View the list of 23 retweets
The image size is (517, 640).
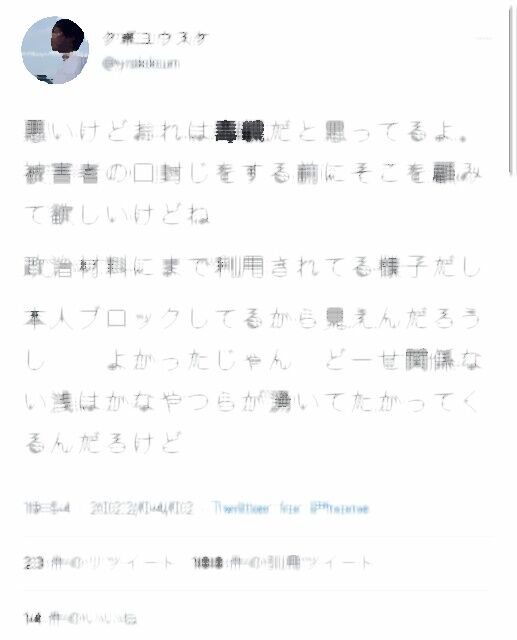tap(99, 563)
